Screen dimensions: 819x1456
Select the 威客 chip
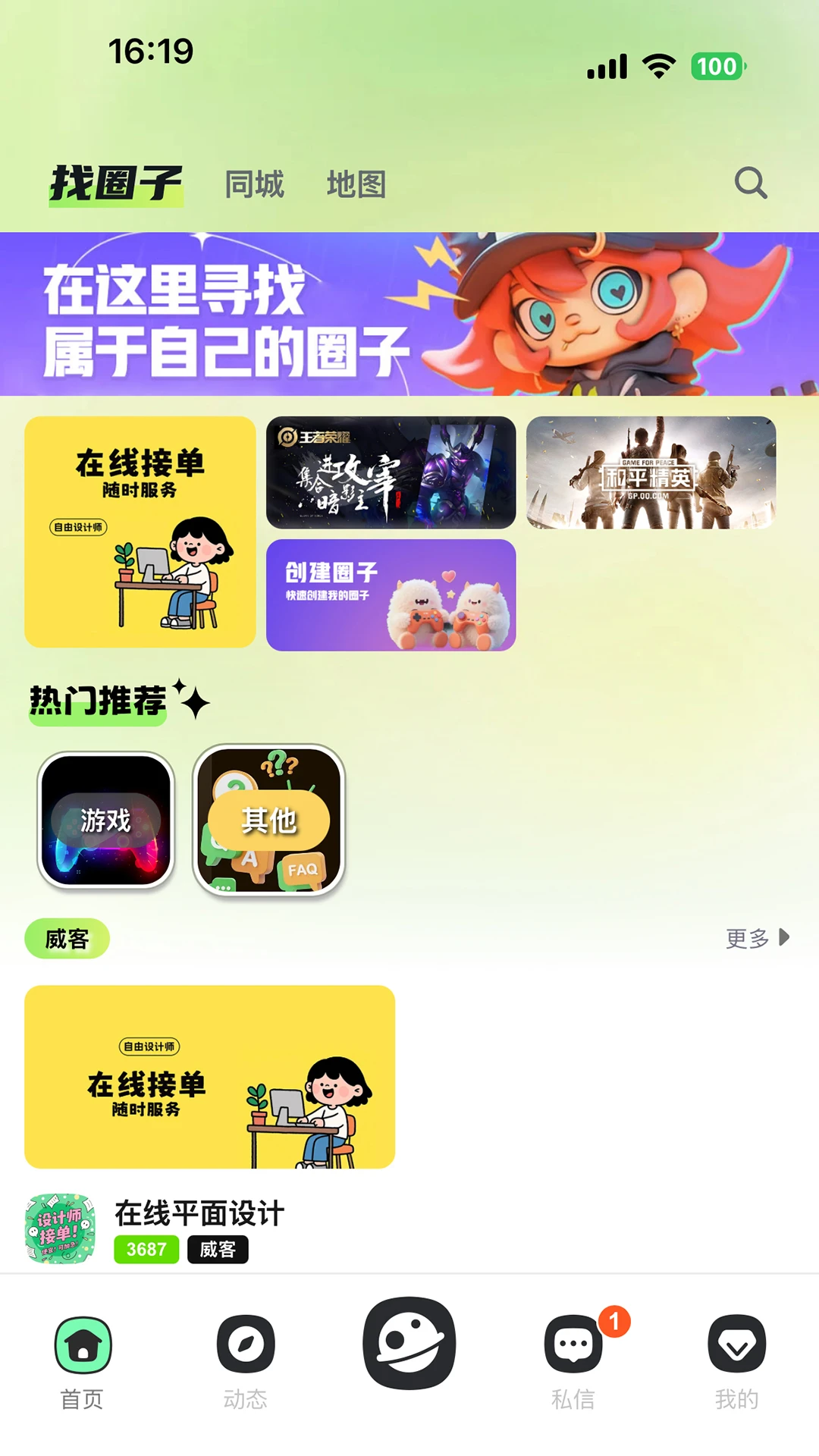click(x=67, y=939)
